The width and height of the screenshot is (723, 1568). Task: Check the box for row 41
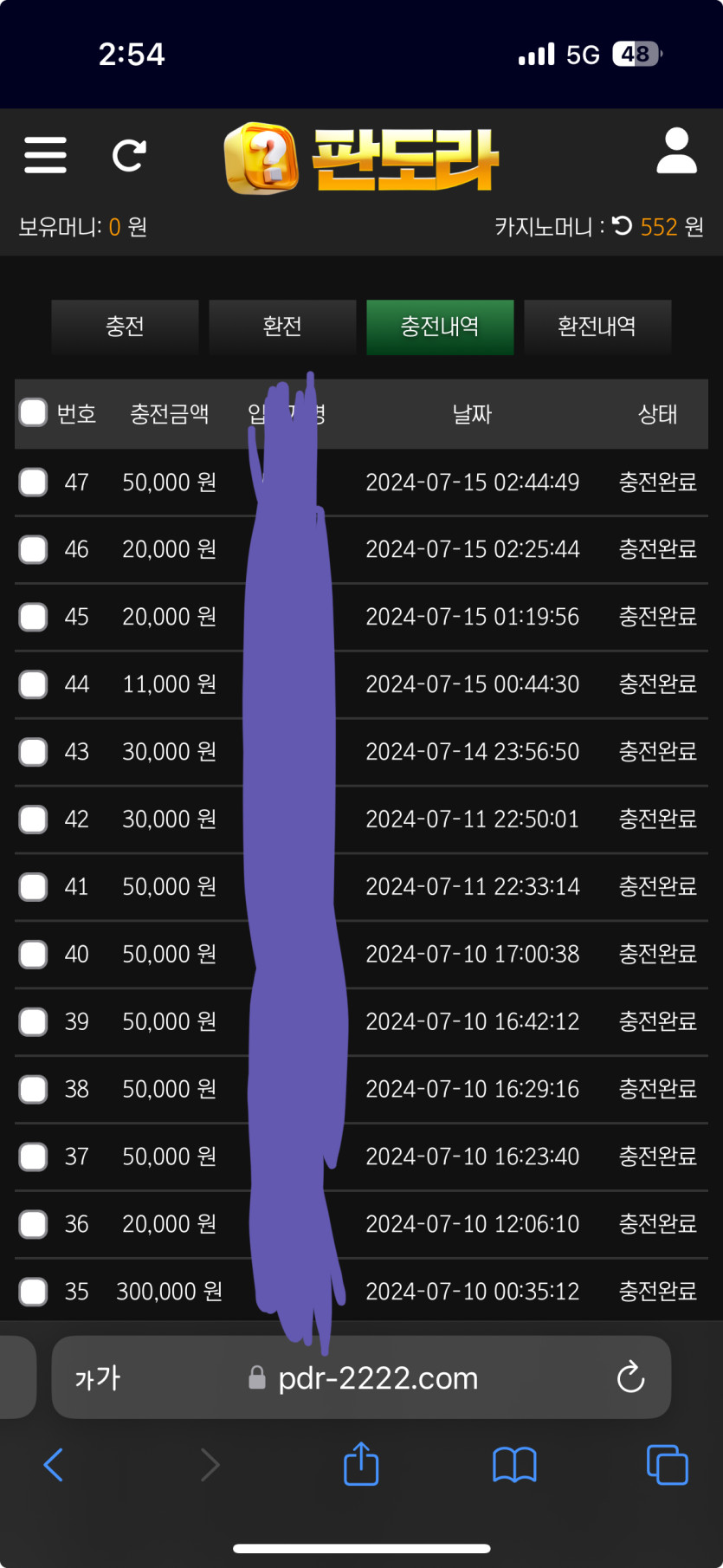[33, 886]
